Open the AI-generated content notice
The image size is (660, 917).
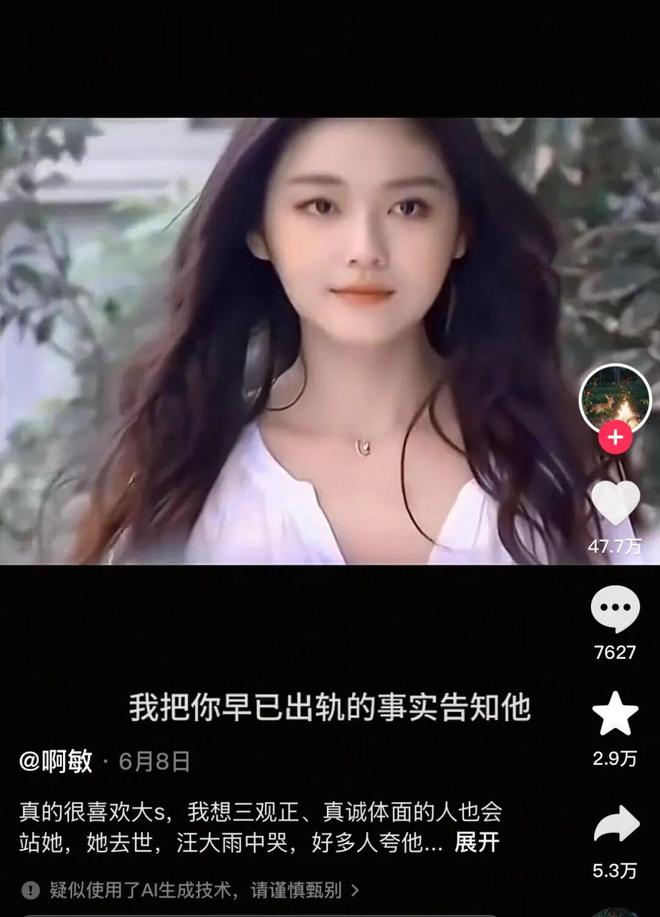coord(190,889)
